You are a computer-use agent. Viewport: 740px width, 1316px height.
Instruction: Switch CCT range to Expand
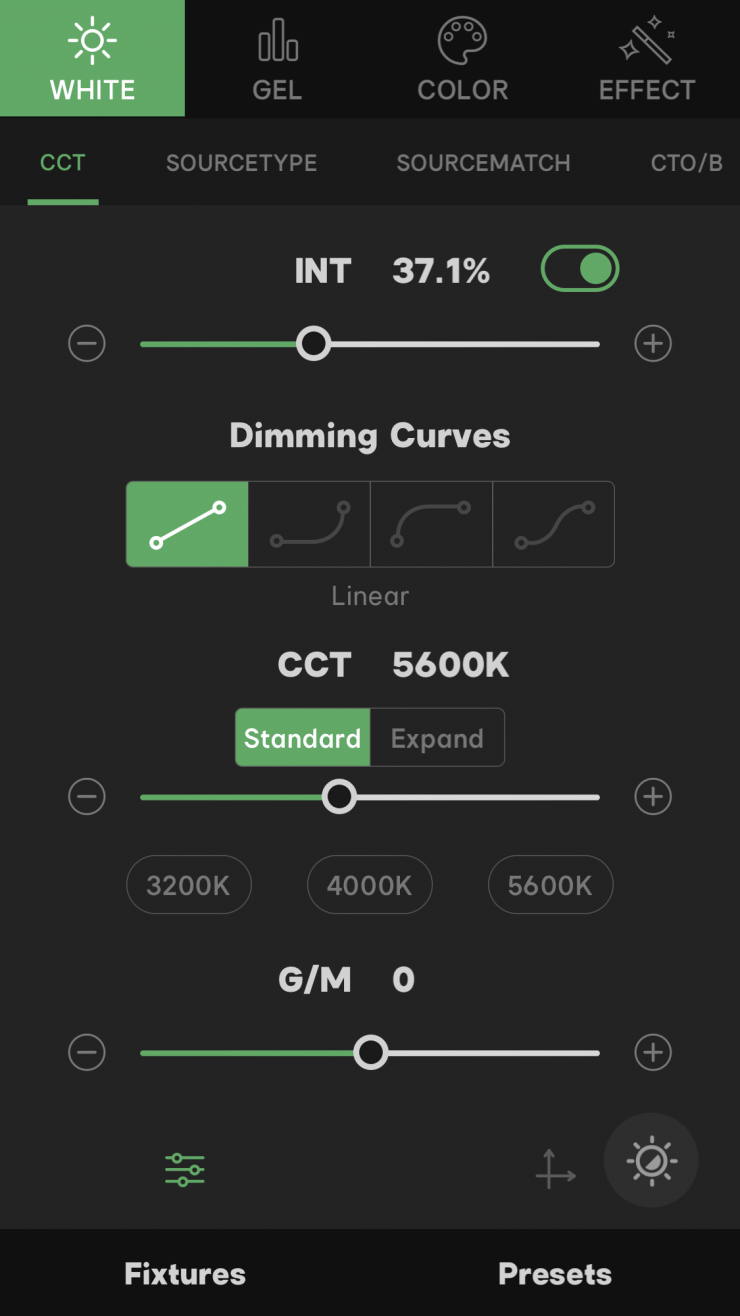click(x=437, y=738)
